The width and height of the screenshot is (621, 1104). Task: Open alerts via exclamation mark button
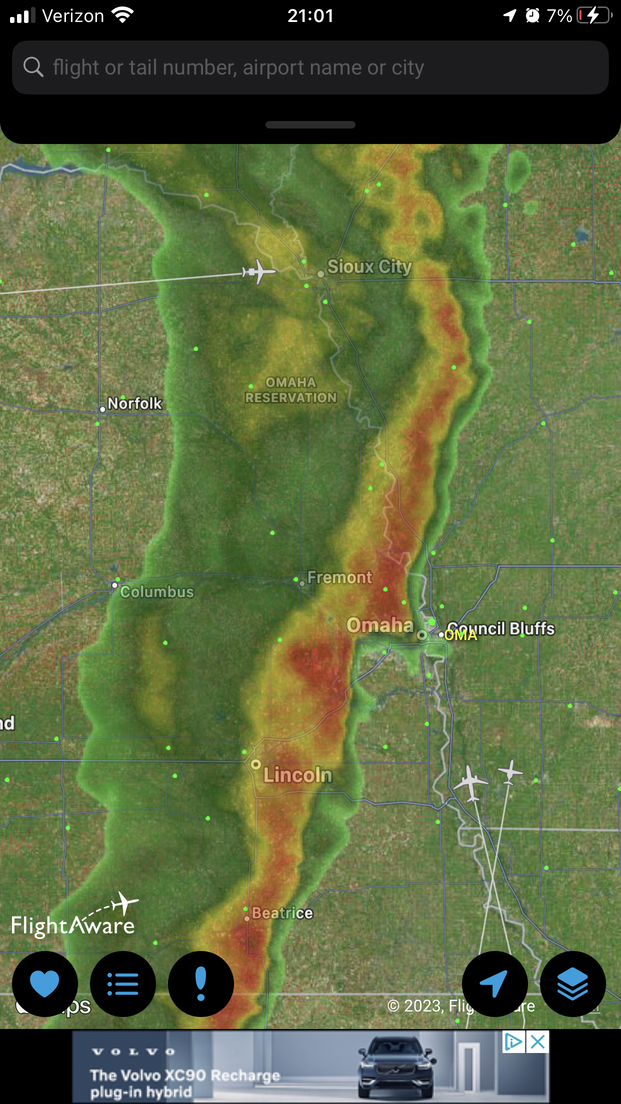[201, 984]
